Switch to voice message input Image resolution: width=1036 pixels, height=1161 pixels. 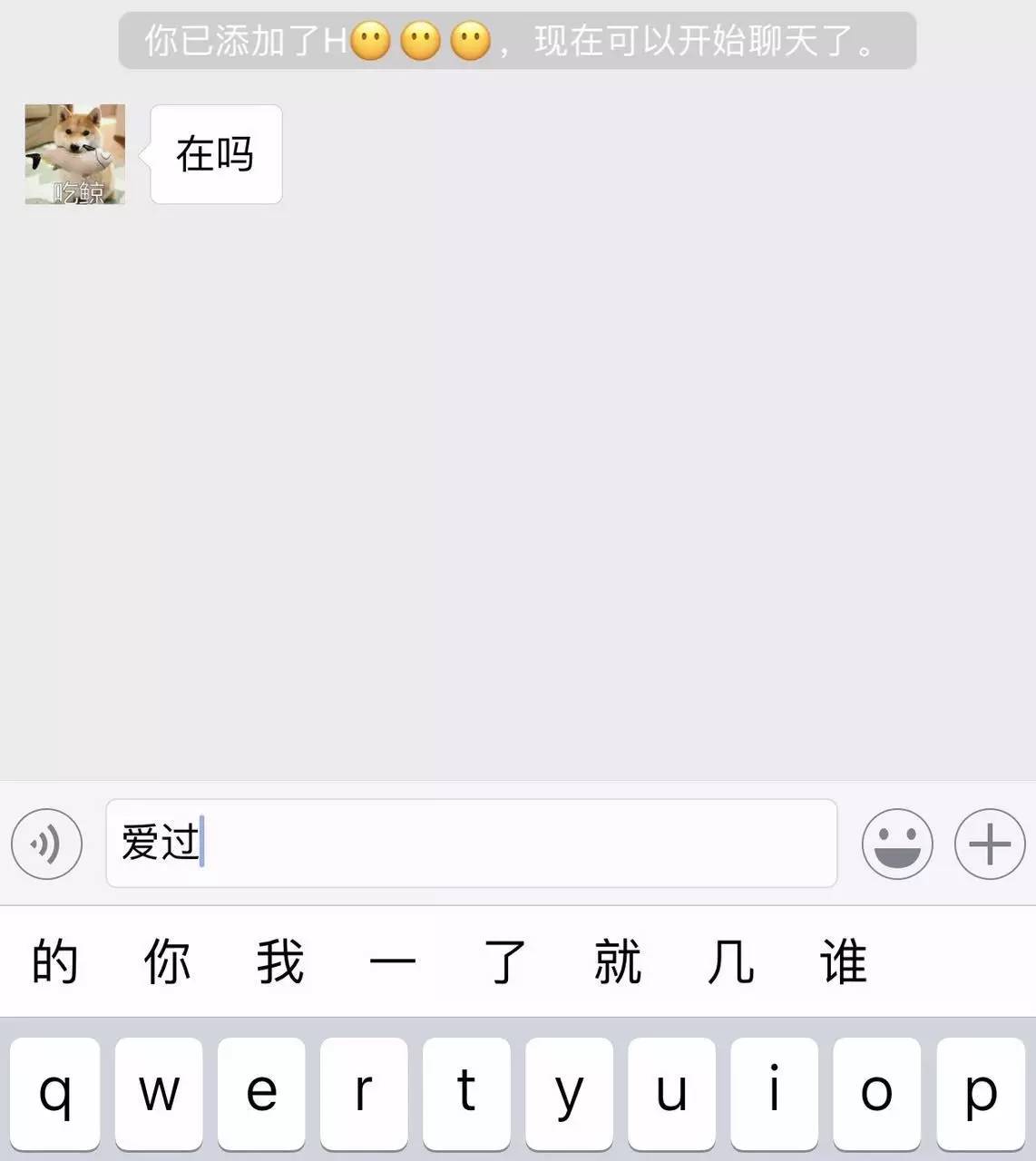[46, 844]
